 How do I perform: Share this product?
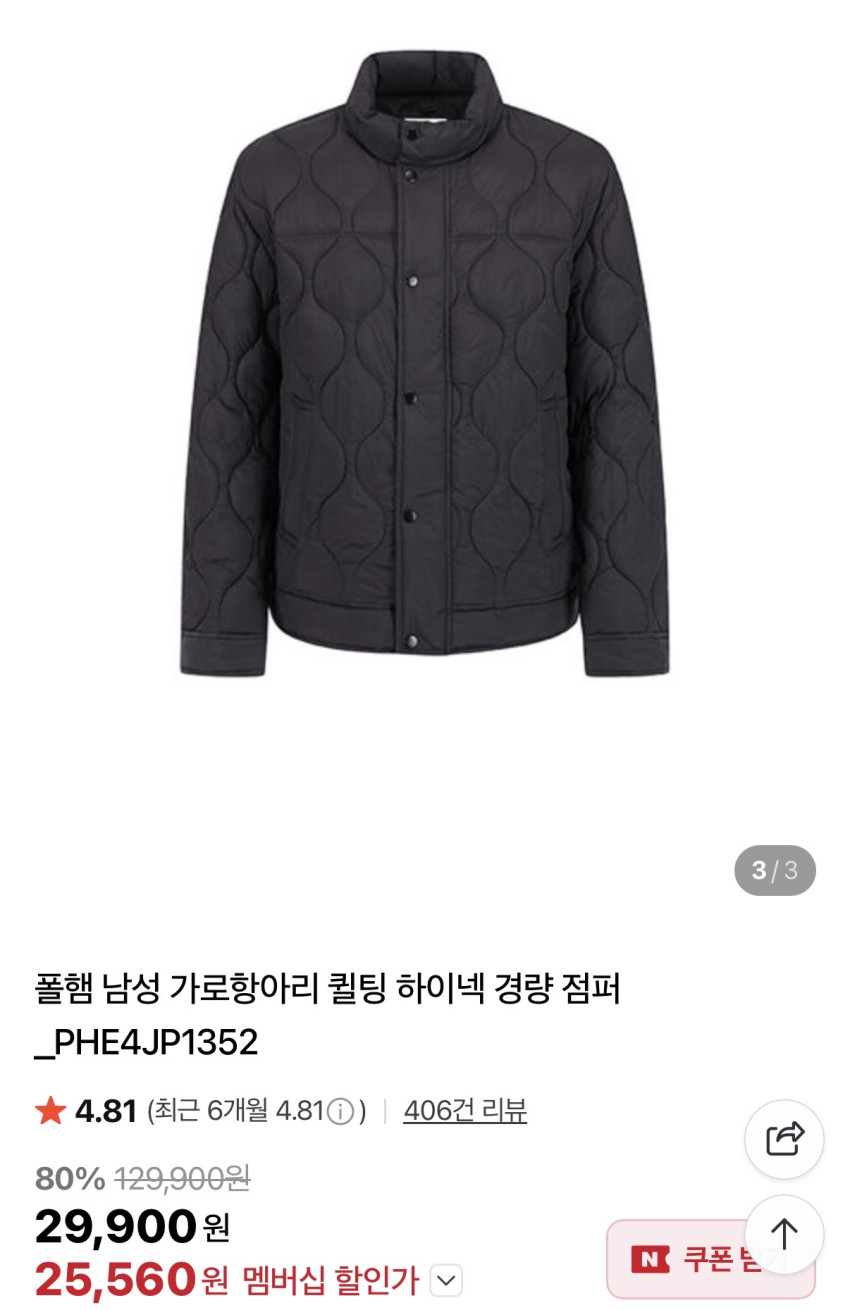click(x=784, y=1139)
